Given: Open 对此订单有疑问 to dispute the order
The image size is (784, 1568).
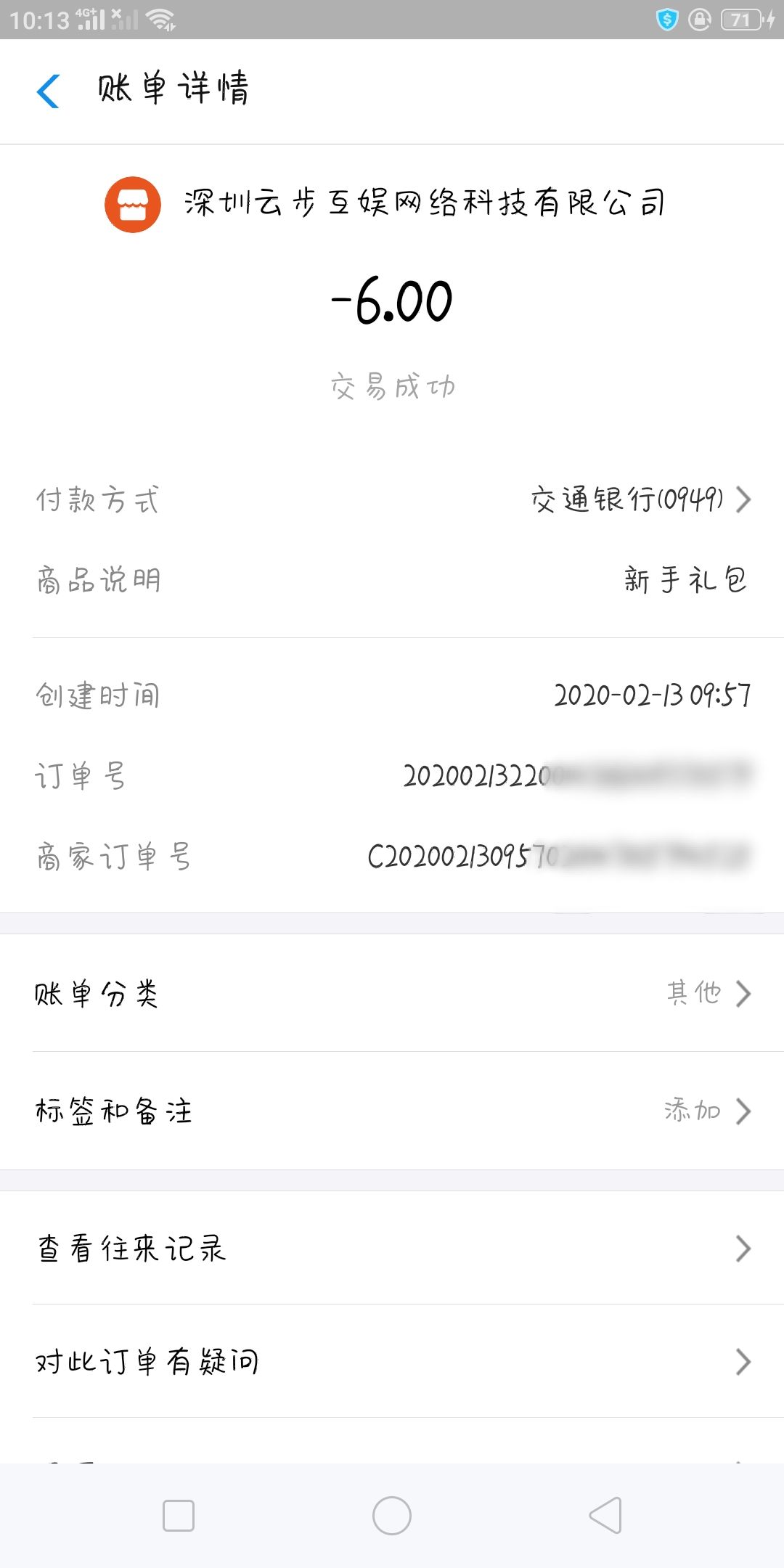Looking at the screenshot, I should 392,1361.
